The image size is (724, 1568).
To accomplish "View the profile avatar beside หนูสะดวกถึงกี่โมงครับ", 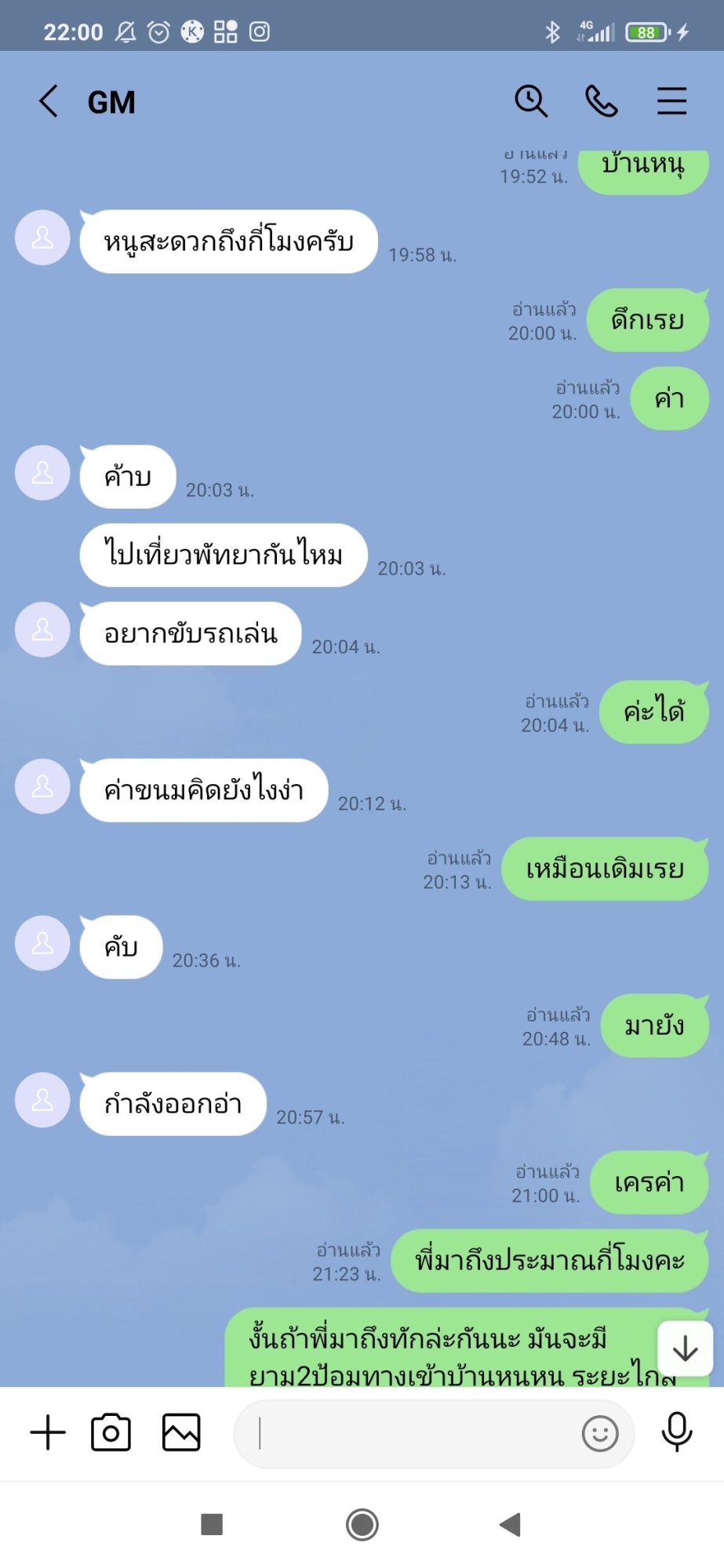I will [x=42, y=238].
